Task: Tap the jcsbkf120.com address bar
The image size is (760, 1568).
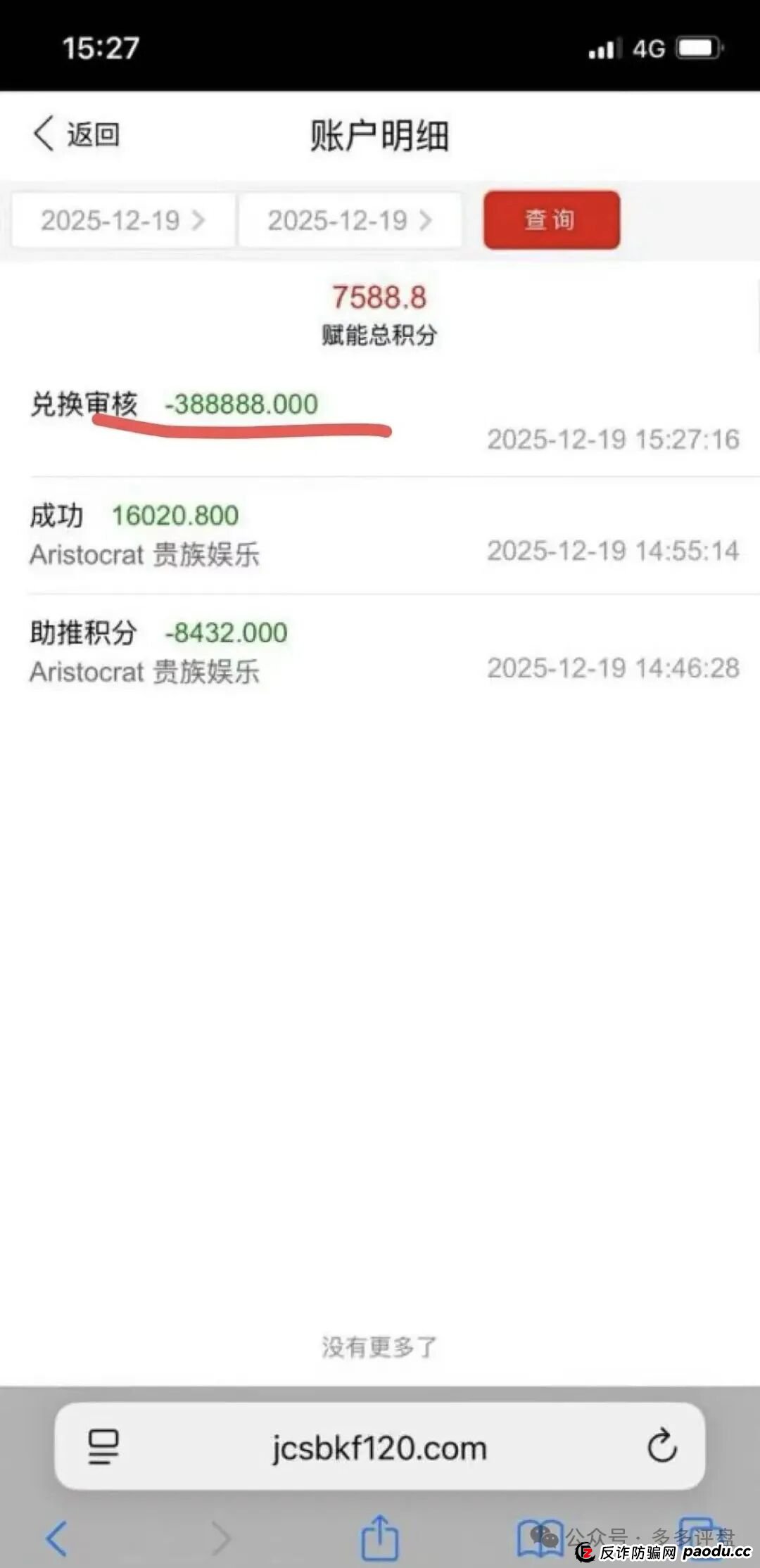Action: click(380, 1446)
